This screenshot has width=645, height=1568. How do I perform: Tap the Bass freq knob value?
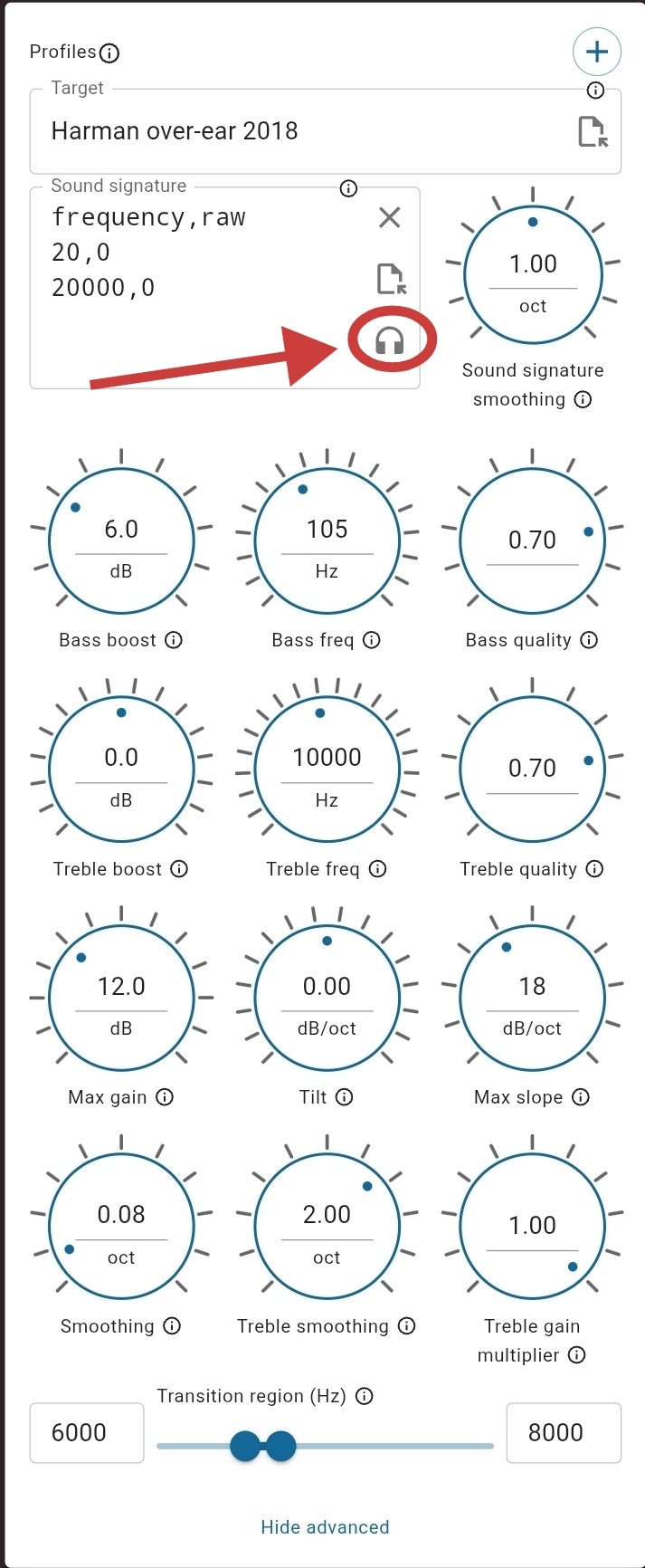[327, 530]
